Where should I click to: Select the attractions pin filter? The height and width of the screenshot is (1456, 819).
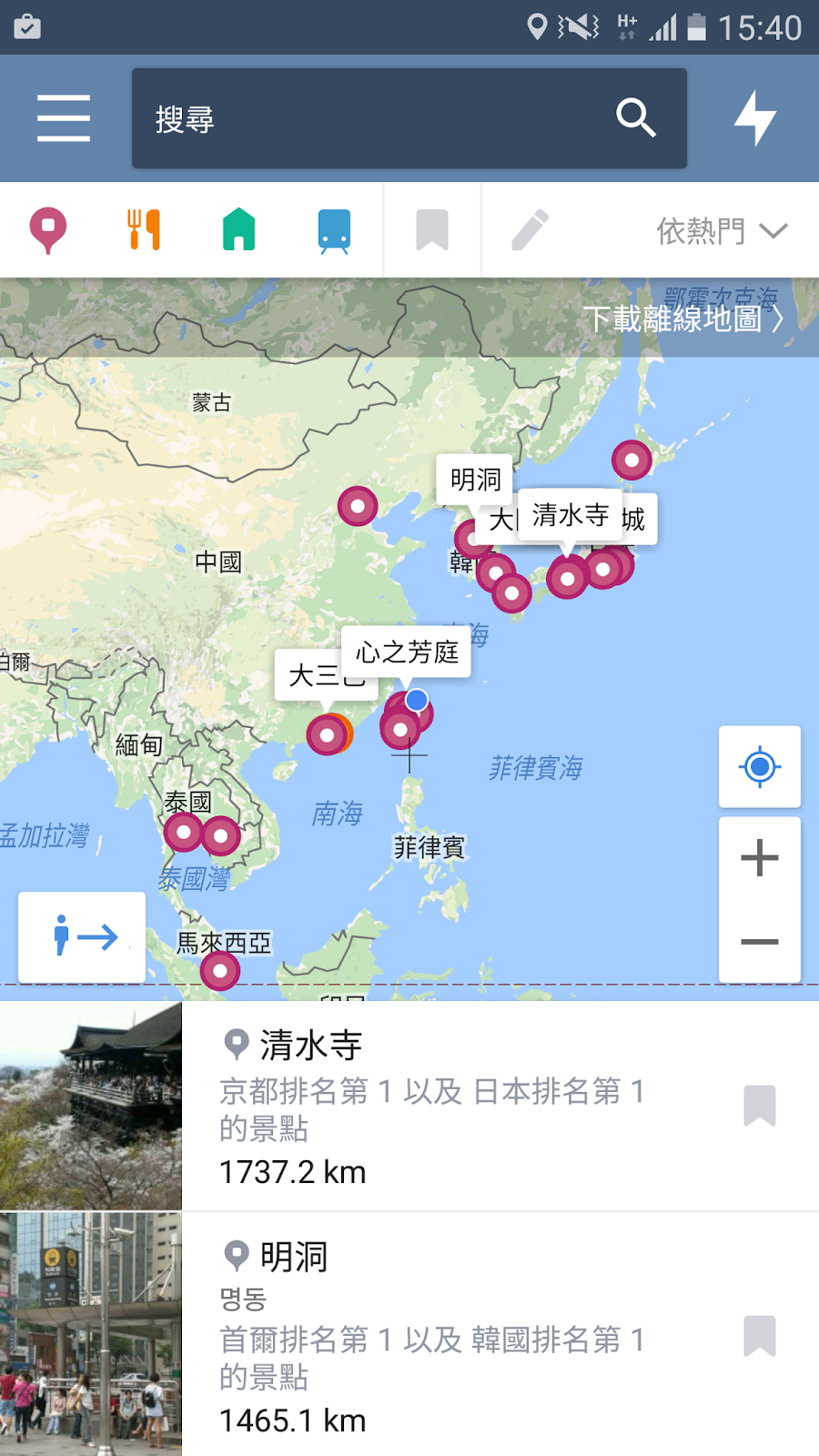48,230
